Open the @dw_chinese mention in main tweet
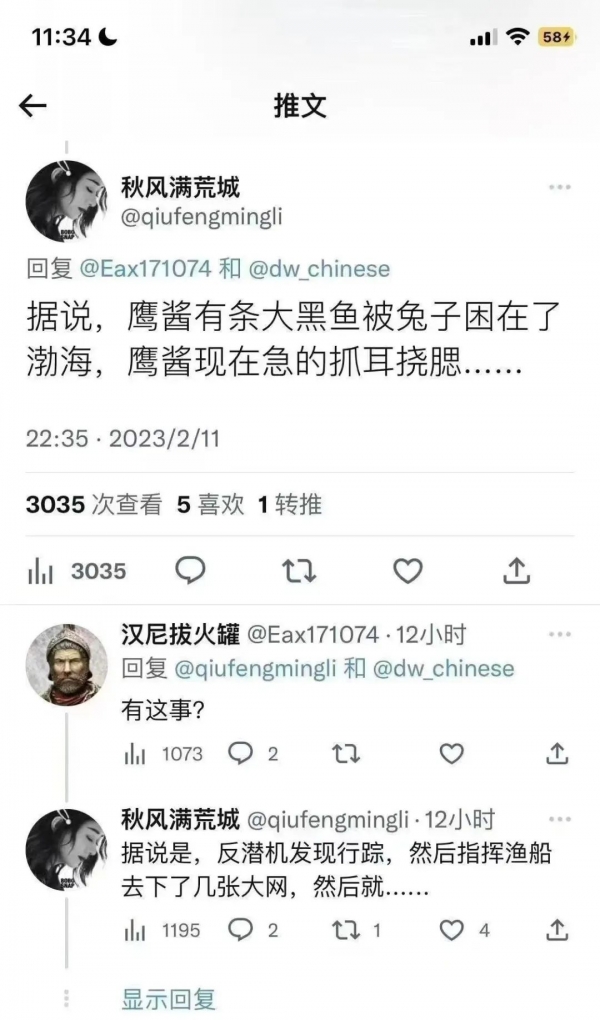 pyautogui.click(x=320, y=269)
